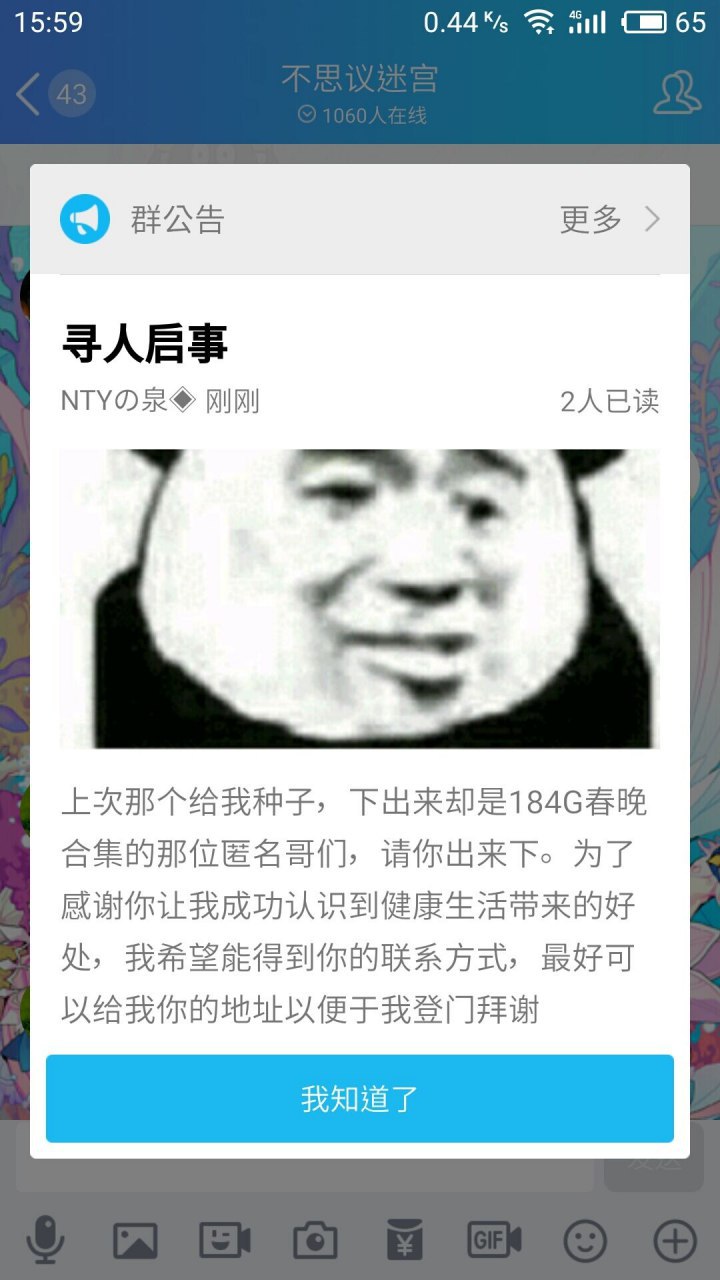
Task: Tap the microphone voice input icon
Action: (x=45, y=1241)
